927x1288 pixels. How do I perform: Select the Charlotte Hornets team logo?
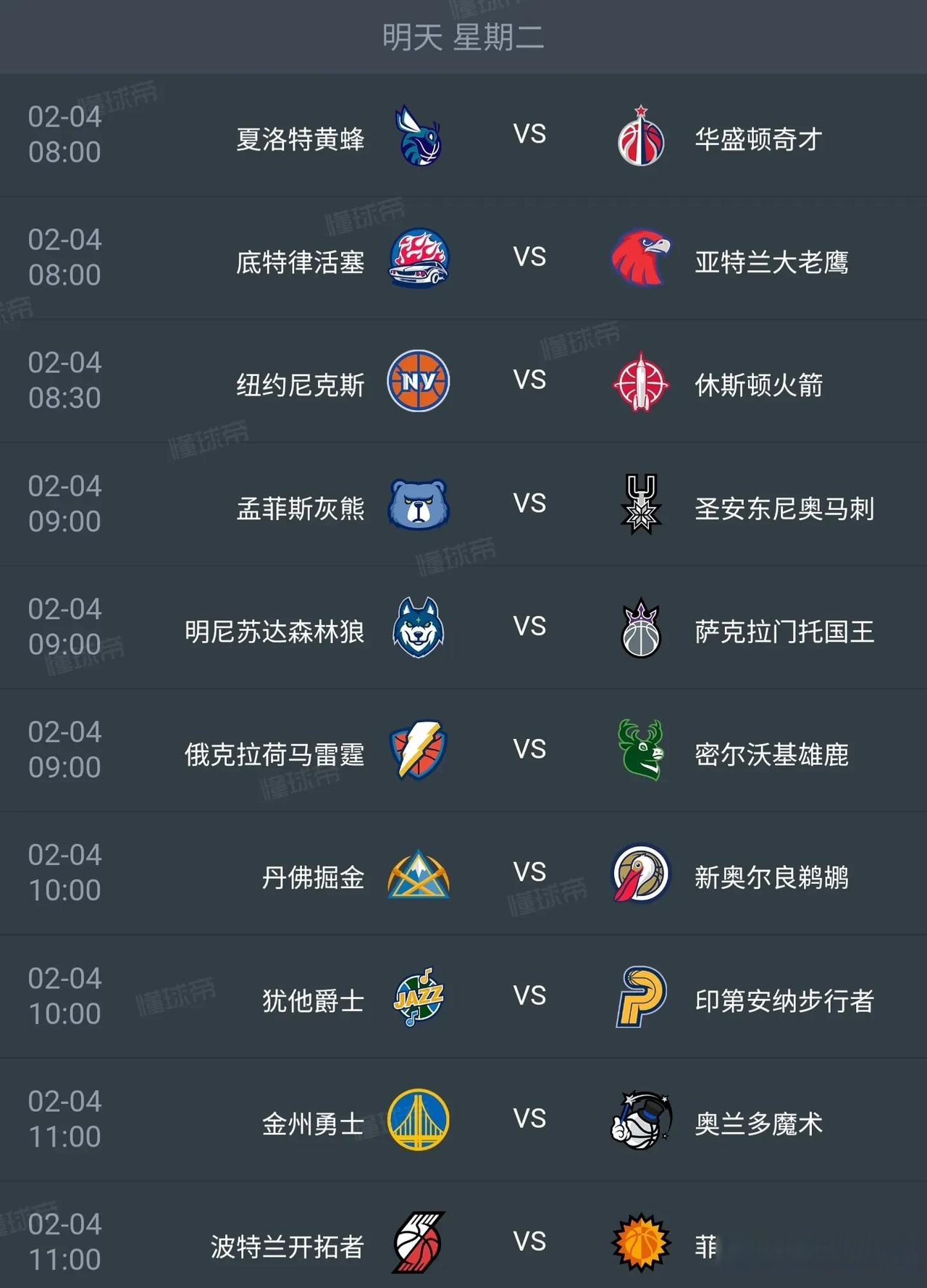(x=420, y=139)
